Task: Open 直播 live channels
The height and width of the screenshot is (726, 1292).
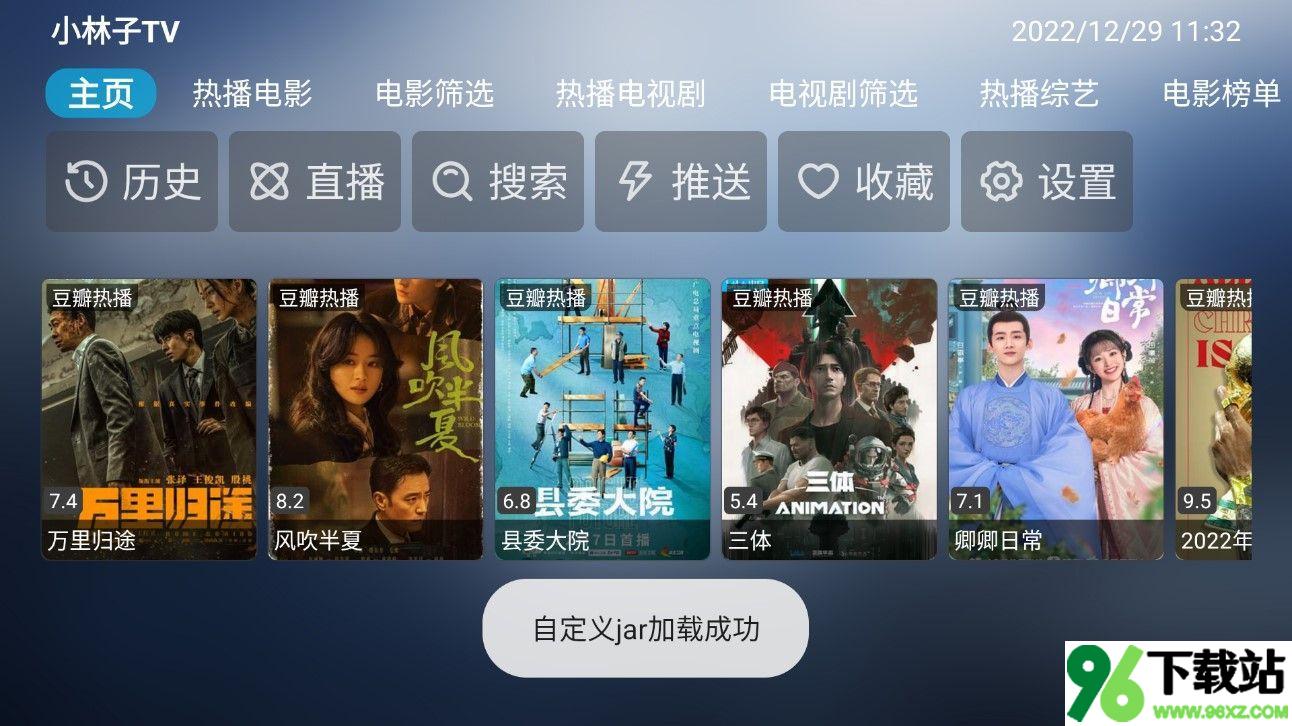Action: pyautogui.click(x=315, y=182)
